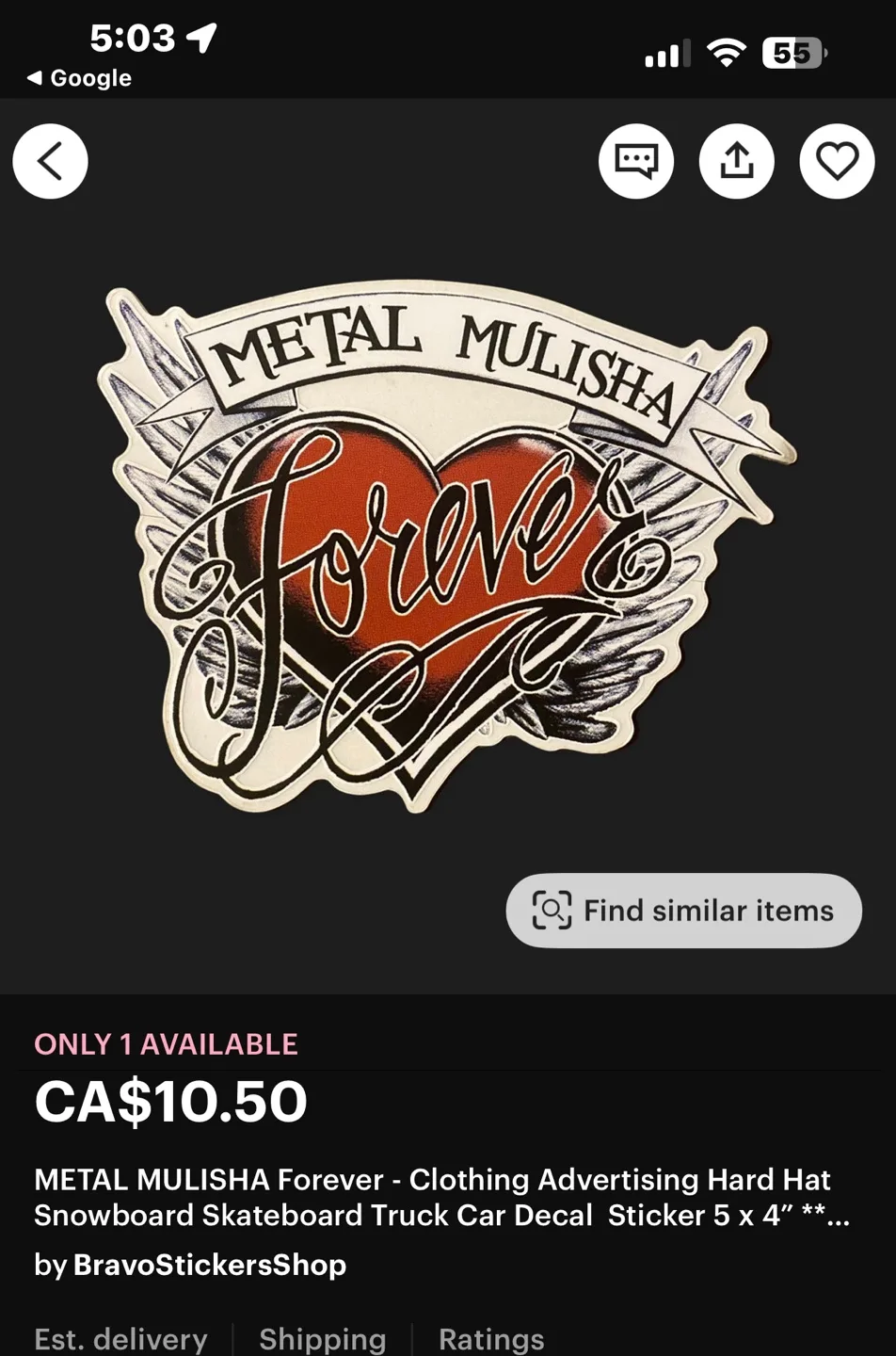The image size is (896, 1356).
Task: Select the Est. delivery tab
Action: pyautogui.click(x=120, y=1338)
